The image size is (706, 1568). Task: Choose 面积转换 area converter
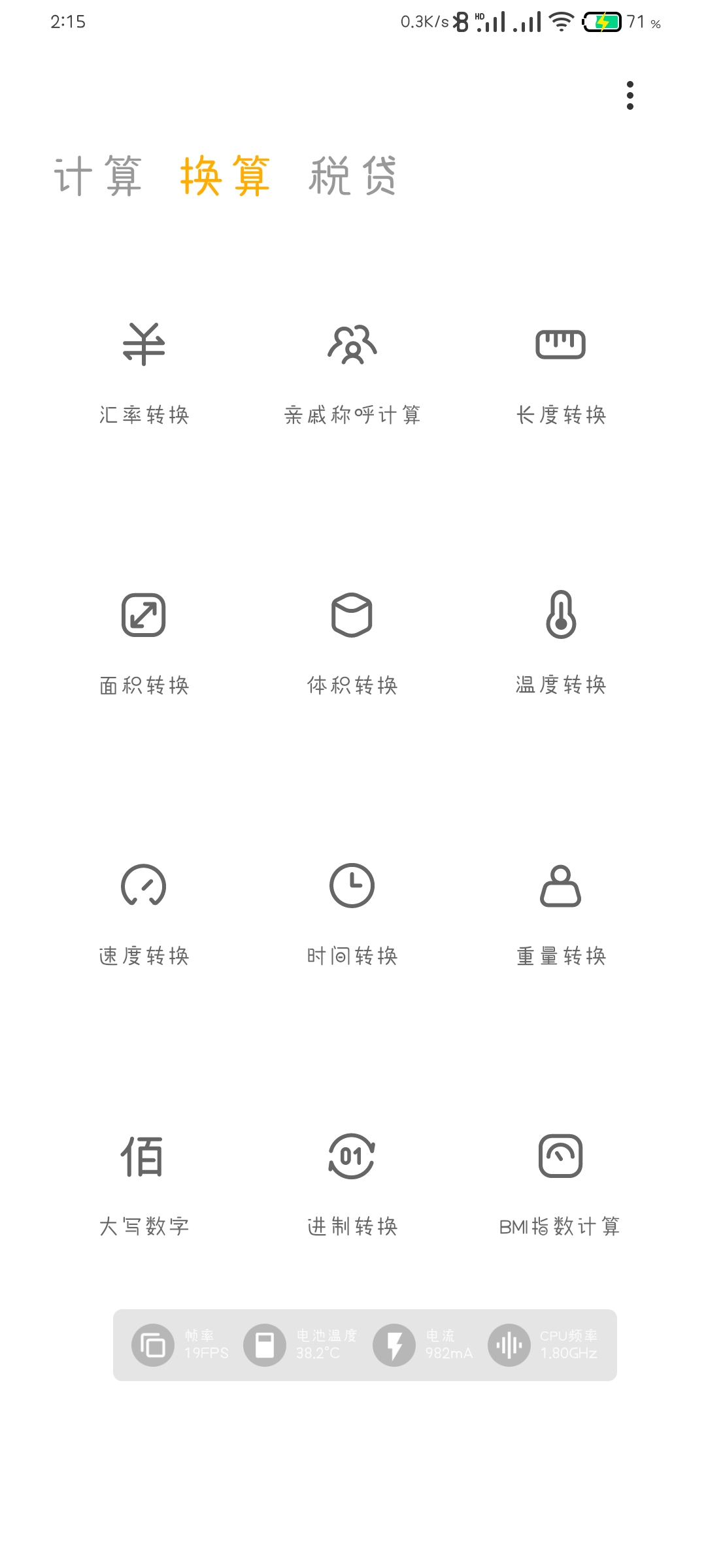tap(144, 644)
